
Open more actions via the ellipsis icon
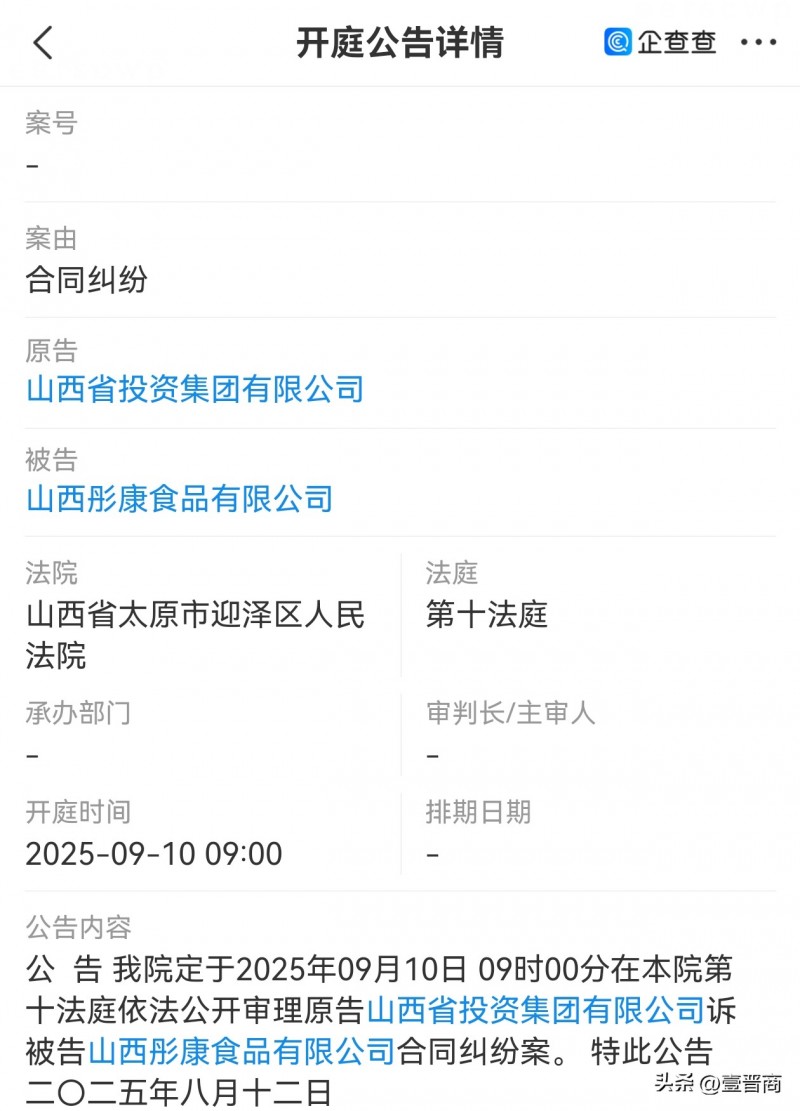point(758,42)
